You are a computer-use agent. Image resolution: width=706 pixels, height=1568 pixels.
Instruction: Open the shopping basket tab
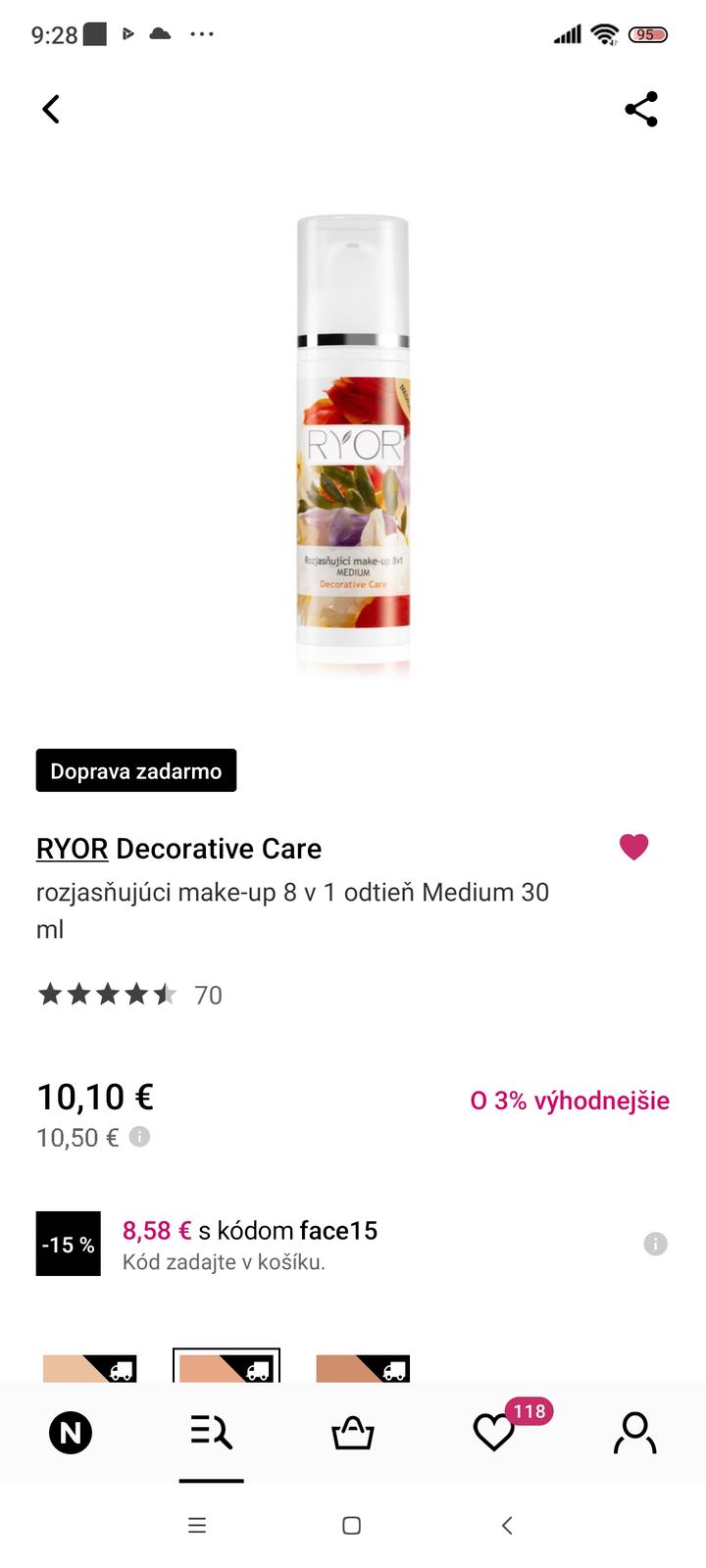click(x=353, y=1434)
